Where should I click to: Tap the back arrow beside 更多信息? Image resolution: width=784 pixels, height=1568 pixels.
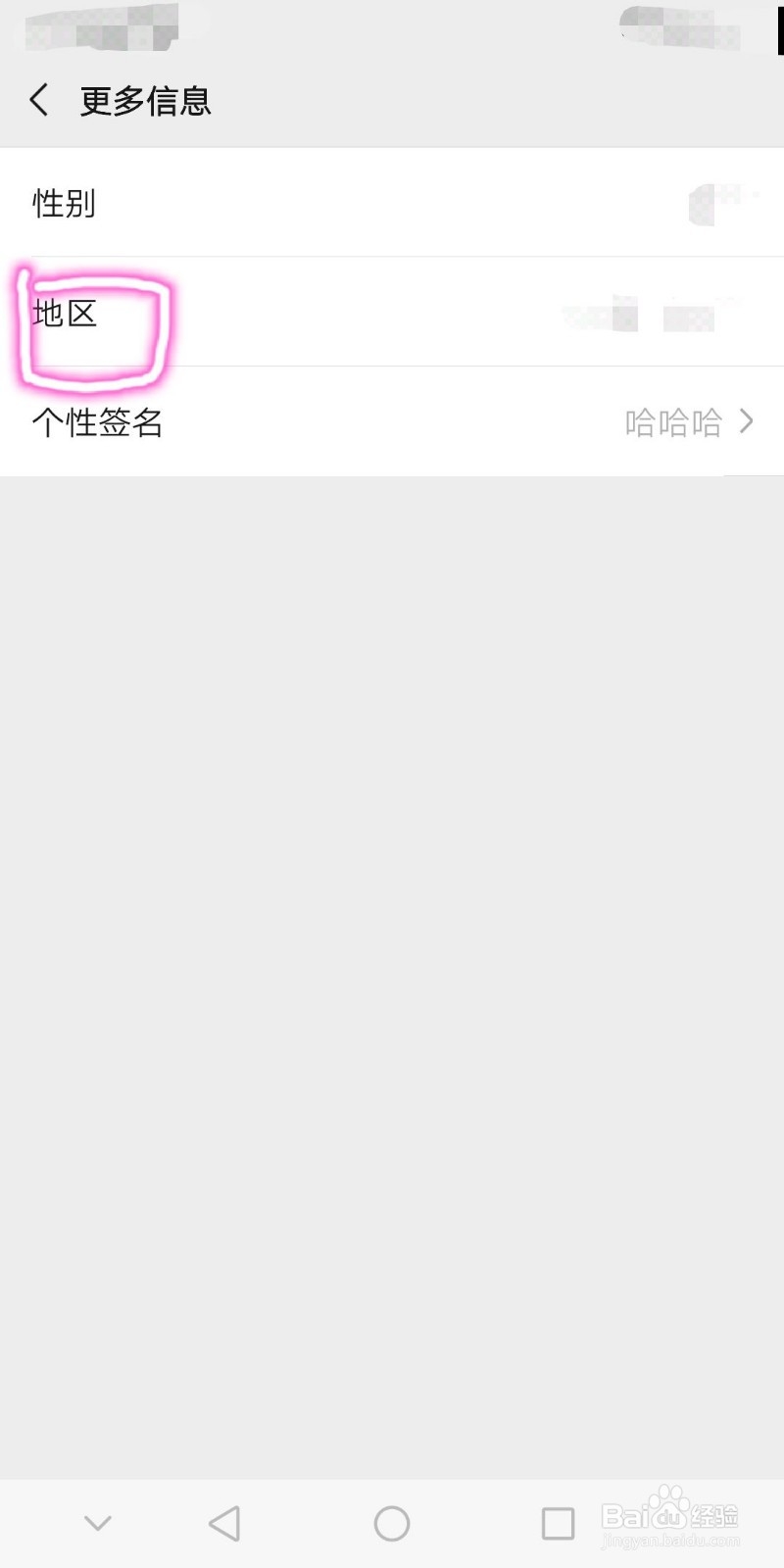pyautogui.click(x=38, y=99)
